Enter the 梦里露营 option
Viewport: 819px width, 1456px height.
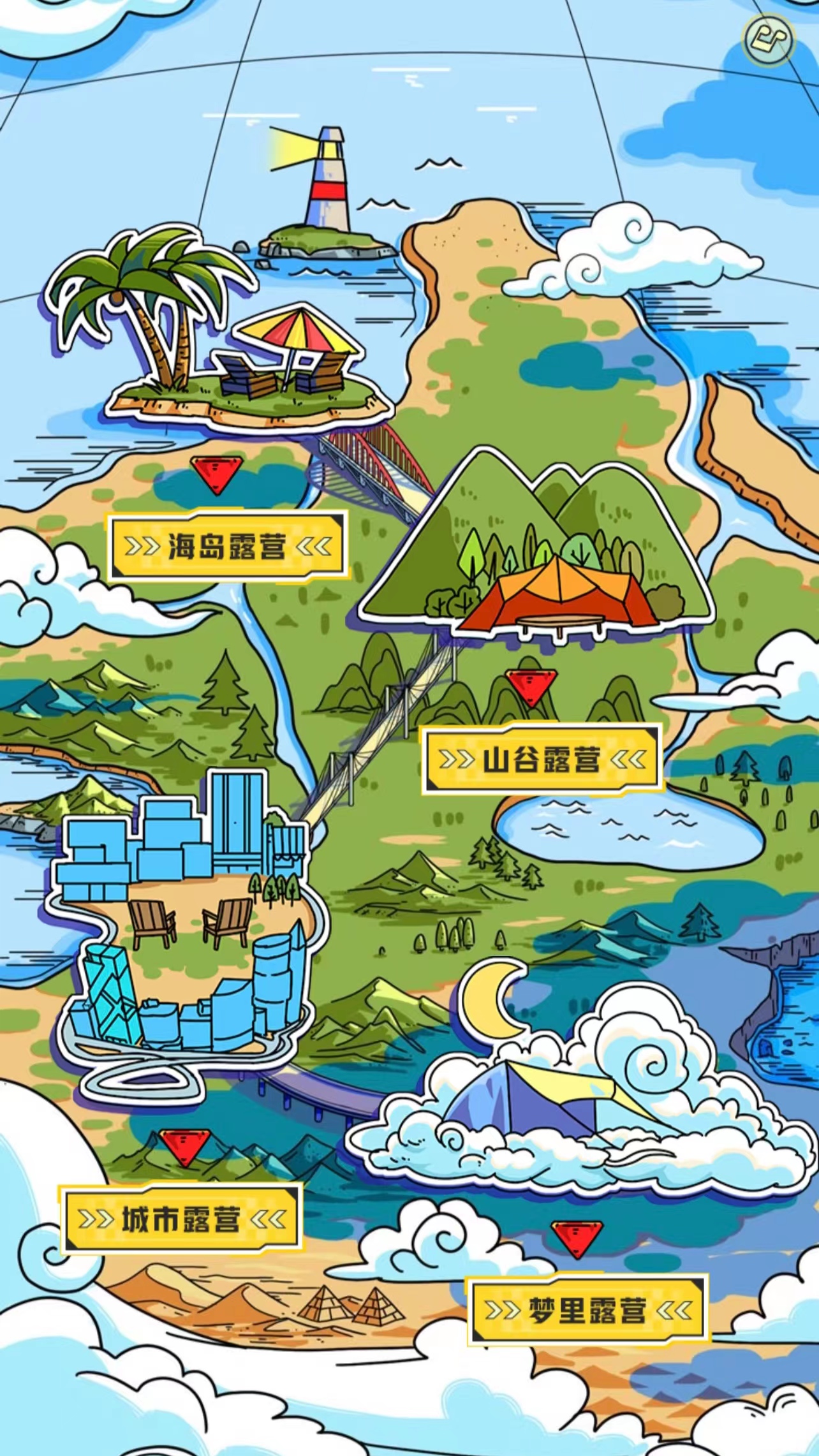point(587,1310)
